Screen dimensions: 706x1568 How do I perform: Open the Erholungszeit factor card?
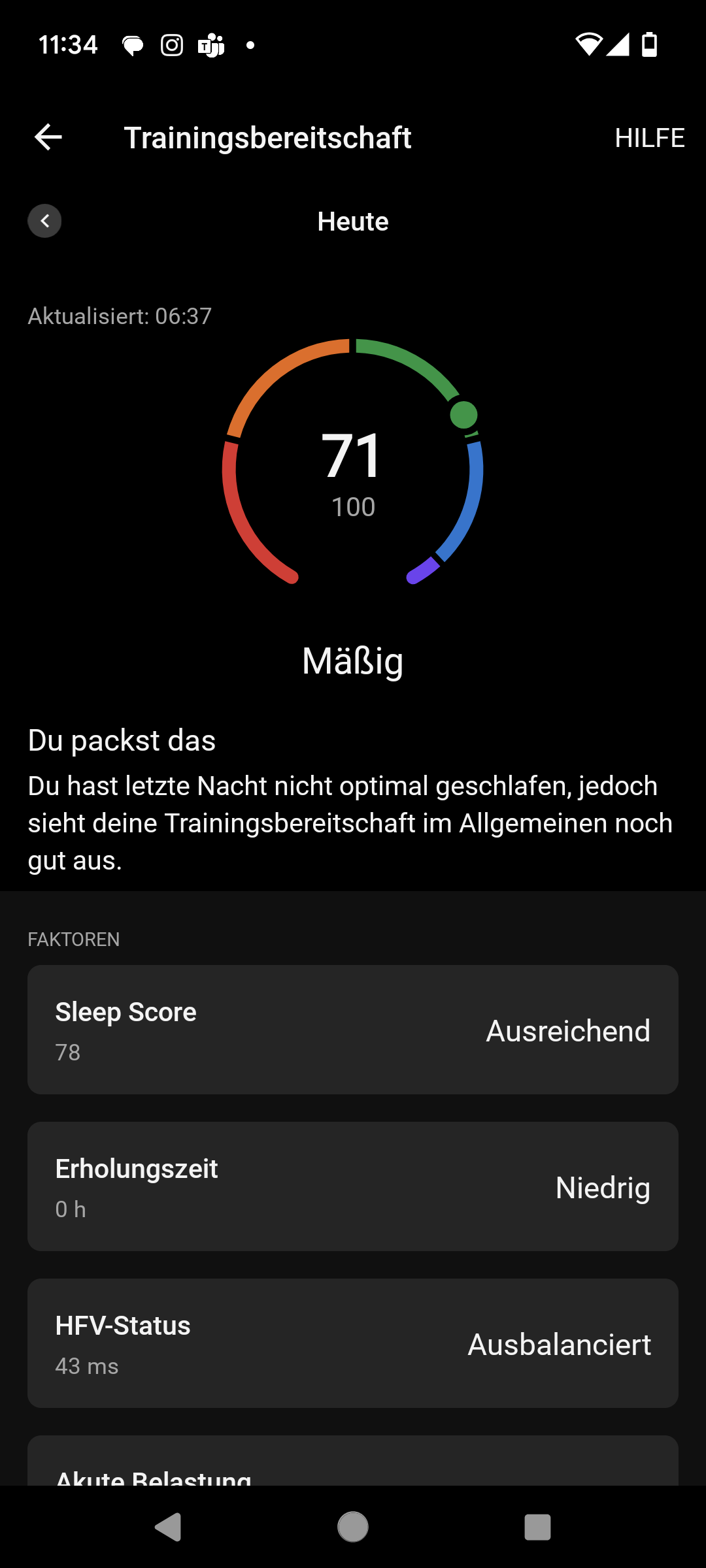click(353, 1186)
